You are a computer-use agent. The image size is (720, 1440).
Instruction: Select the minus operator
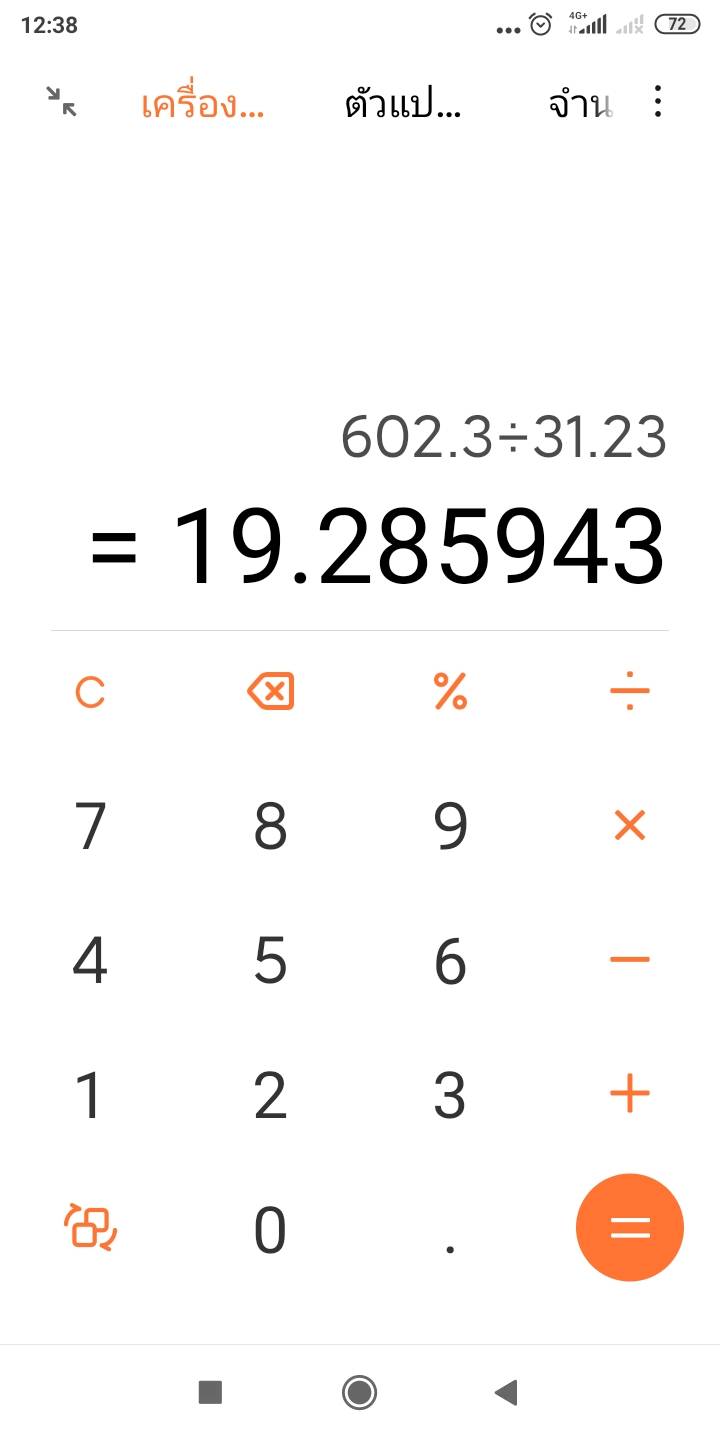[630, 959]
